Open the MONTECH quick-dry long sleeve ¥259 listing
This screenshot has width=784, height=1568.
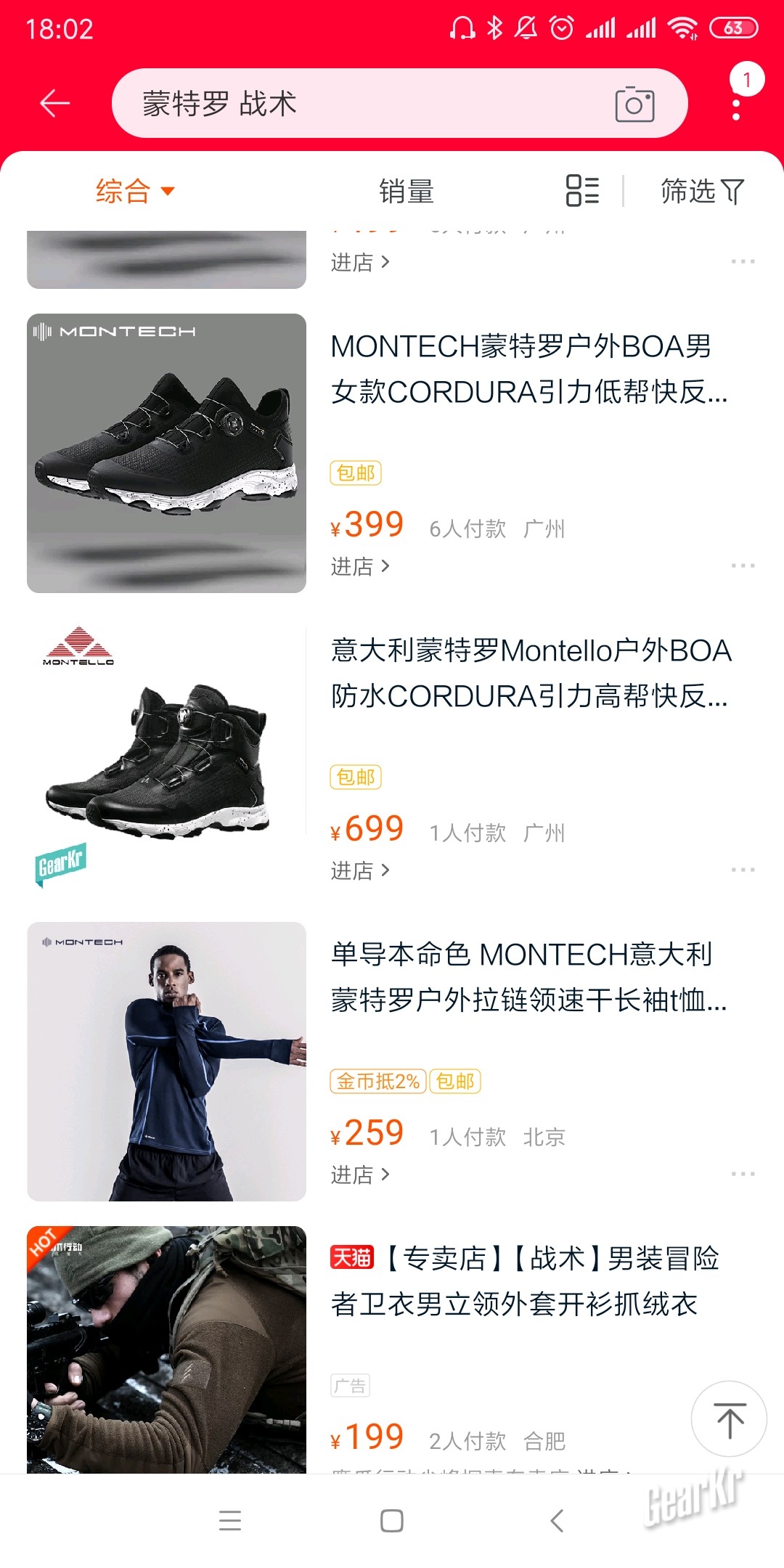pos(528,977)
